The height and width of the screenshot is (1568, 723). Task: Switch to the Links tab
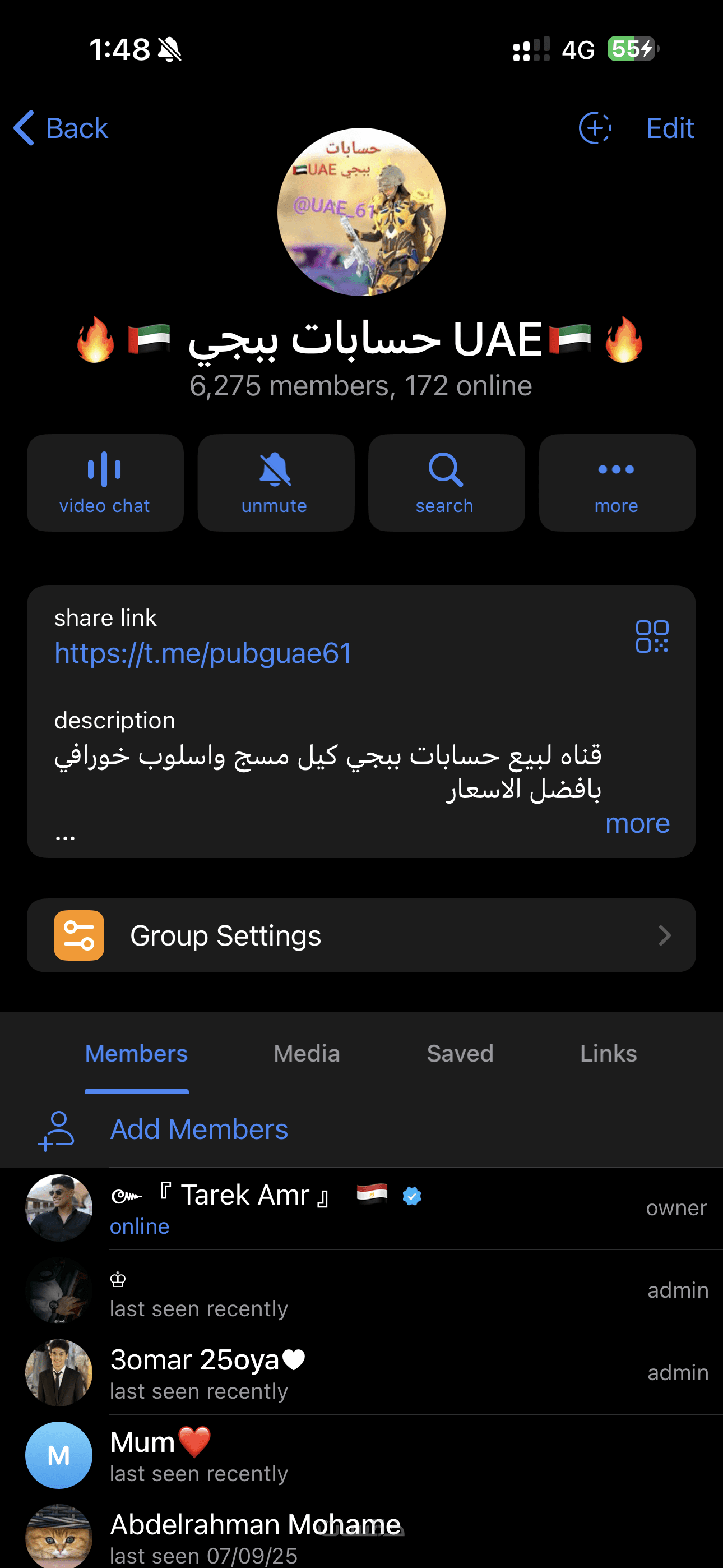pos(608,1054)
